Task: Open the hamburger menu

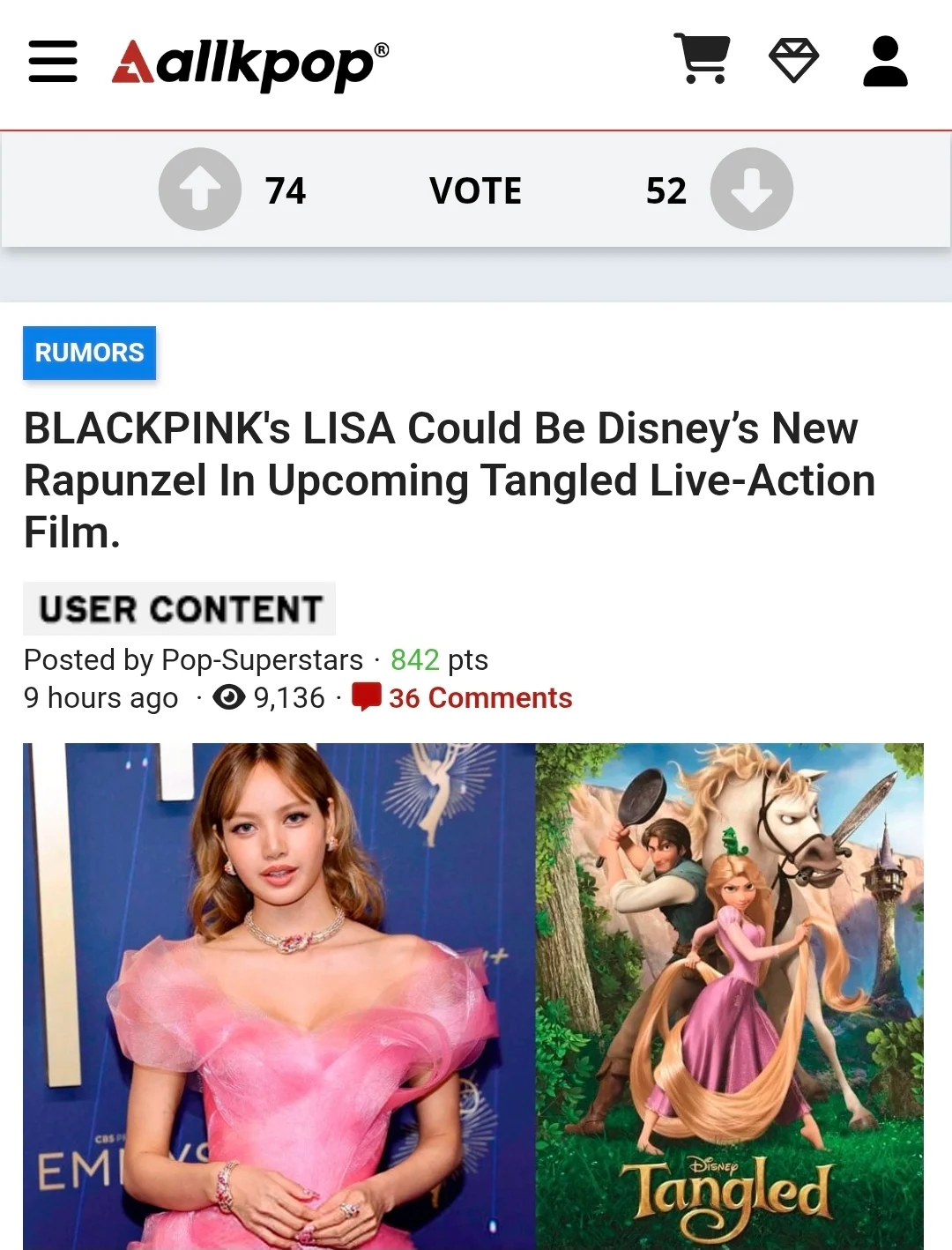Action: (x=53, y=62)
